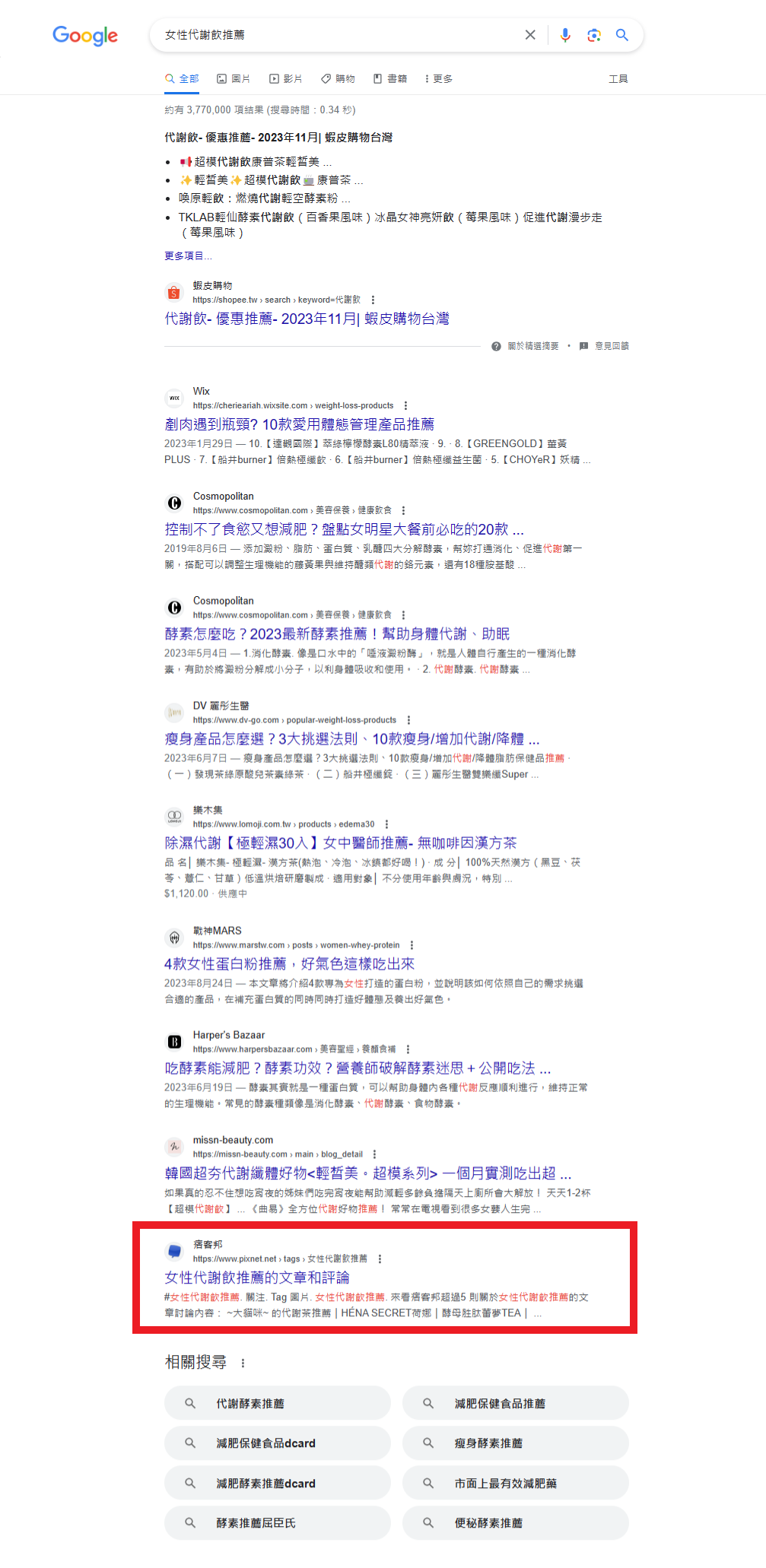766x1568 pixels.
Task: Open the 樂木集 除濕代謝 極輕濕30入 result
Action: pos(341,843)
